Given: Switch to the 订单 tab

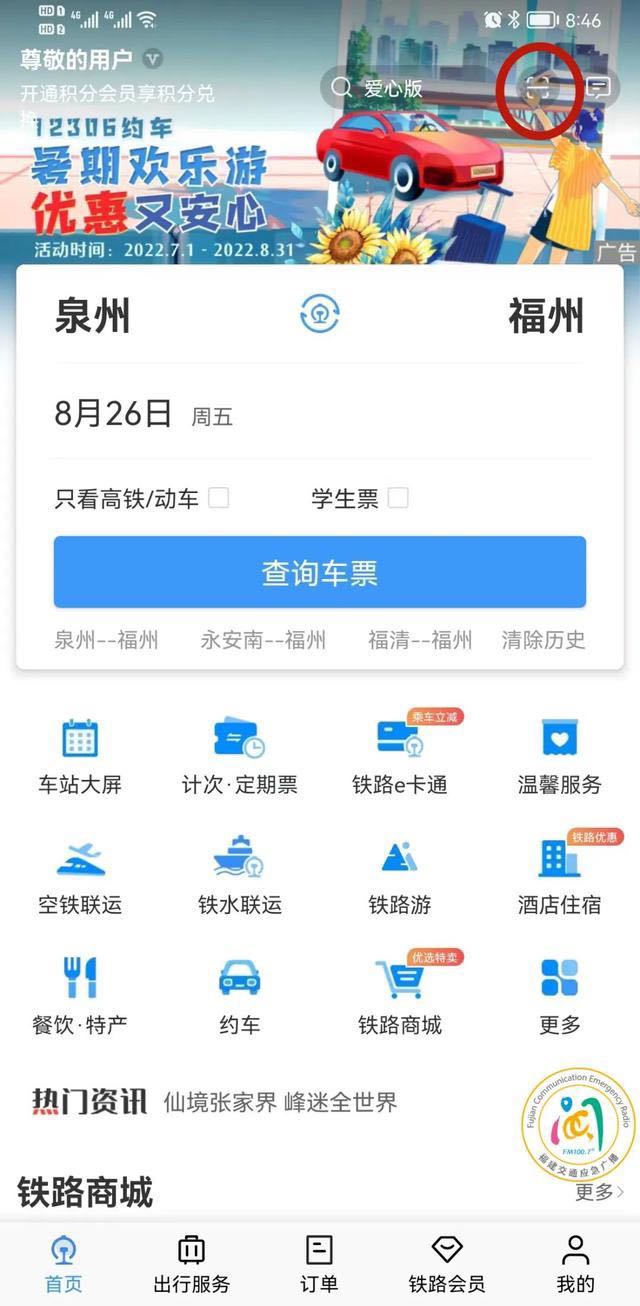Looking at the screenshot, I should coord(319,1263).
